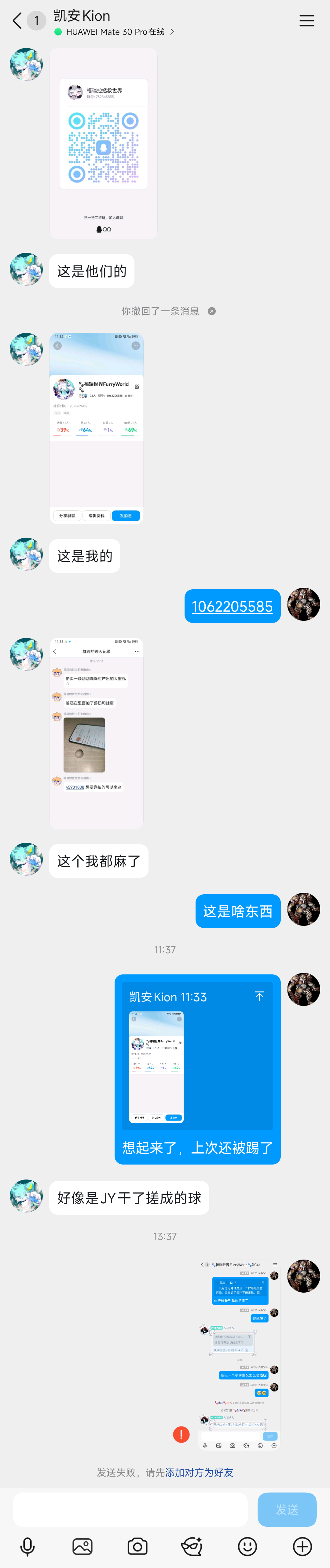Open more attachment options with plus
Viewport: 330px width, 1568px height.
tap(302, 1546)
